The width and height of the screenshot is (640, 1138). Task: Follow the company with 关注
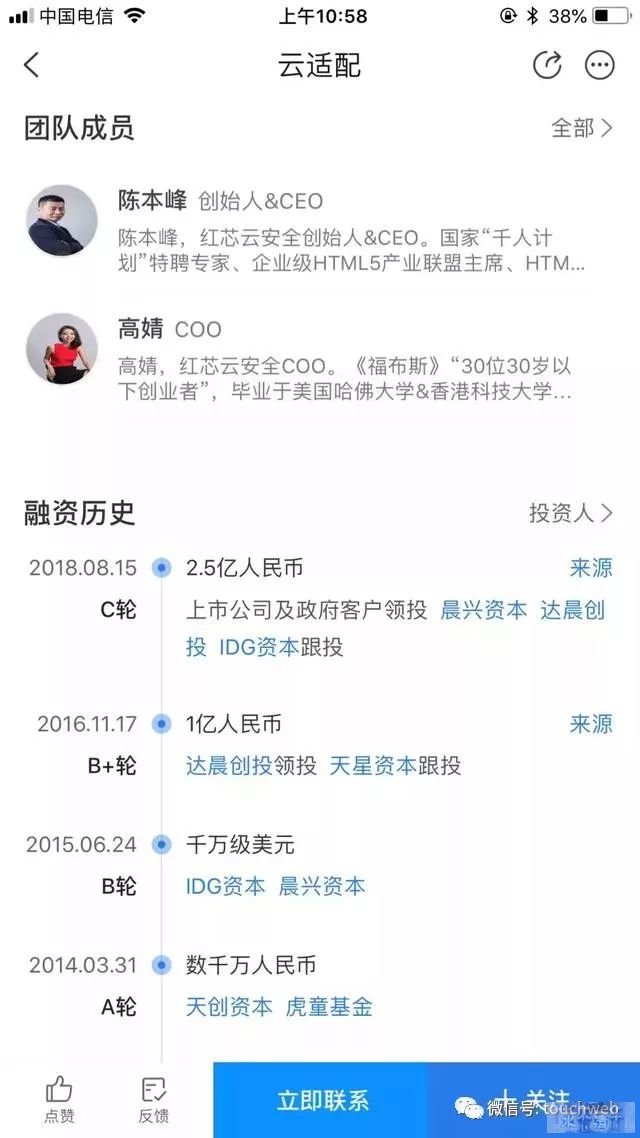[535, 1100]
